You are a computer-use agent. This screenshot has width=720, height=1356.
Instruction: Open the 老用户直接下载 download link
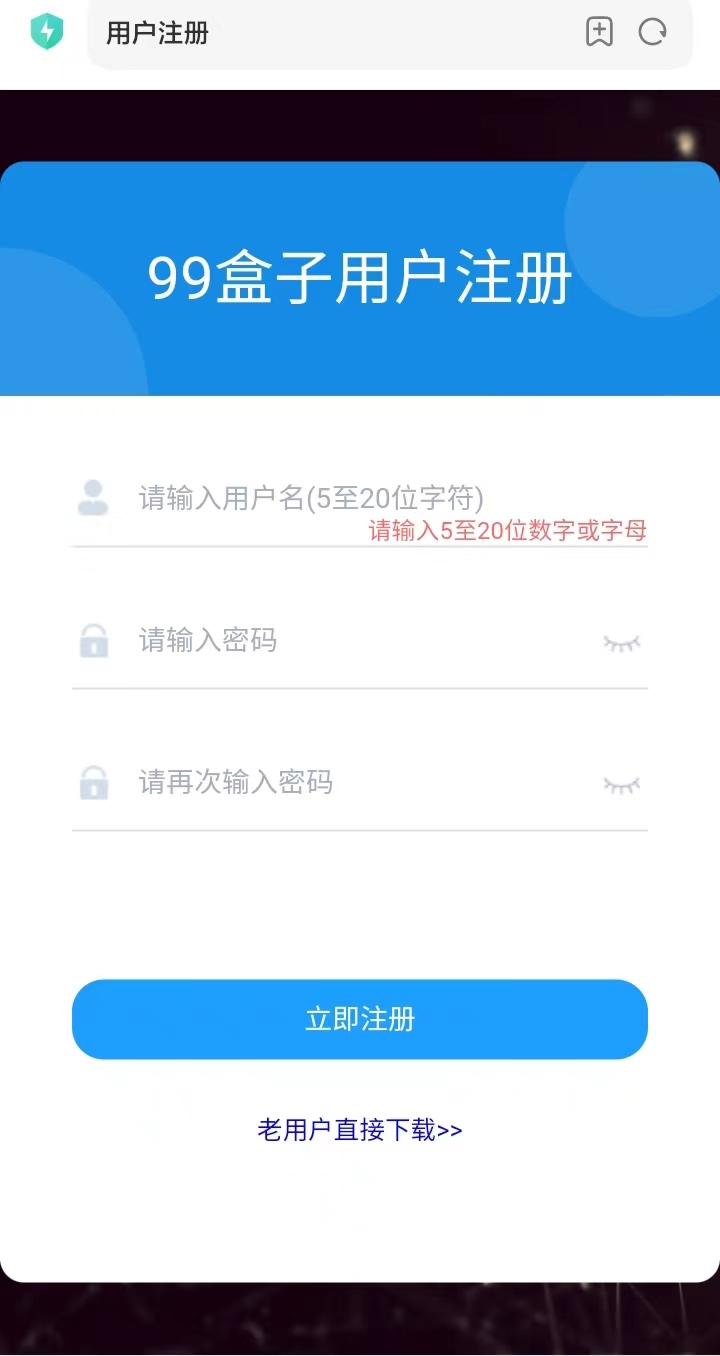coord(359,1130)
